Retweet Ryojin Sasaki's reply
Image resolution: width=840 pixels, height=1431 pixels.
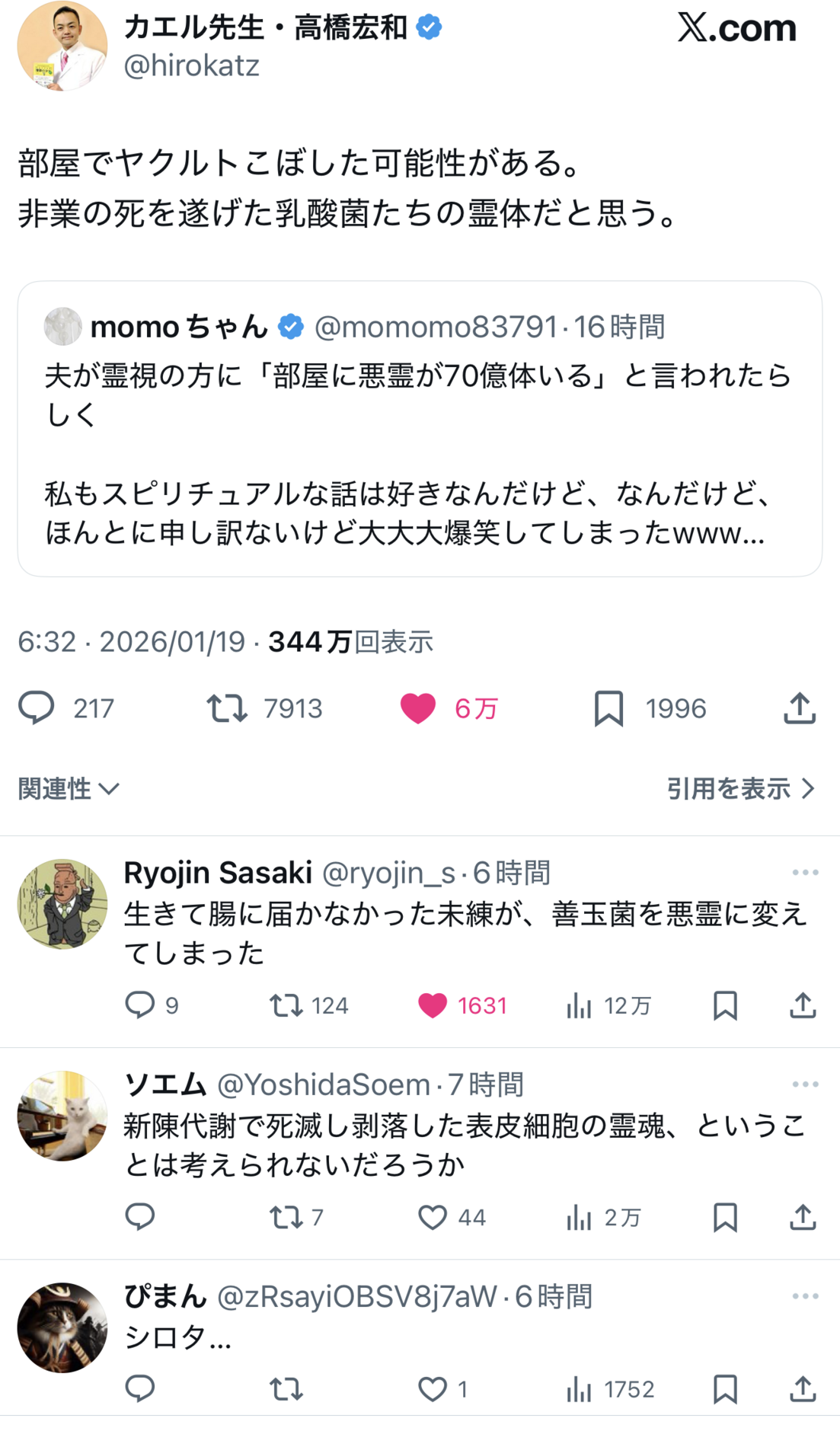[x=286, y=1005]
